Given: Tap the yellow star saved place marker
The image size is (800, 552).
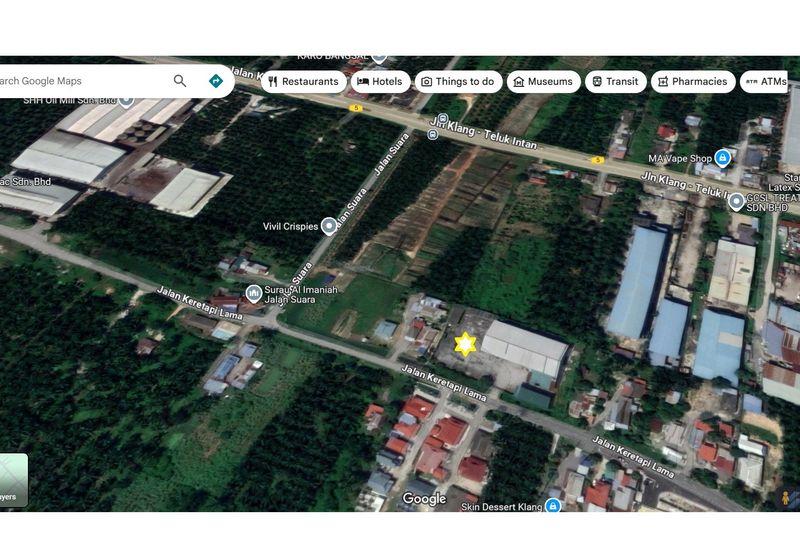Looking at the screenshot, I should (465, 344).
